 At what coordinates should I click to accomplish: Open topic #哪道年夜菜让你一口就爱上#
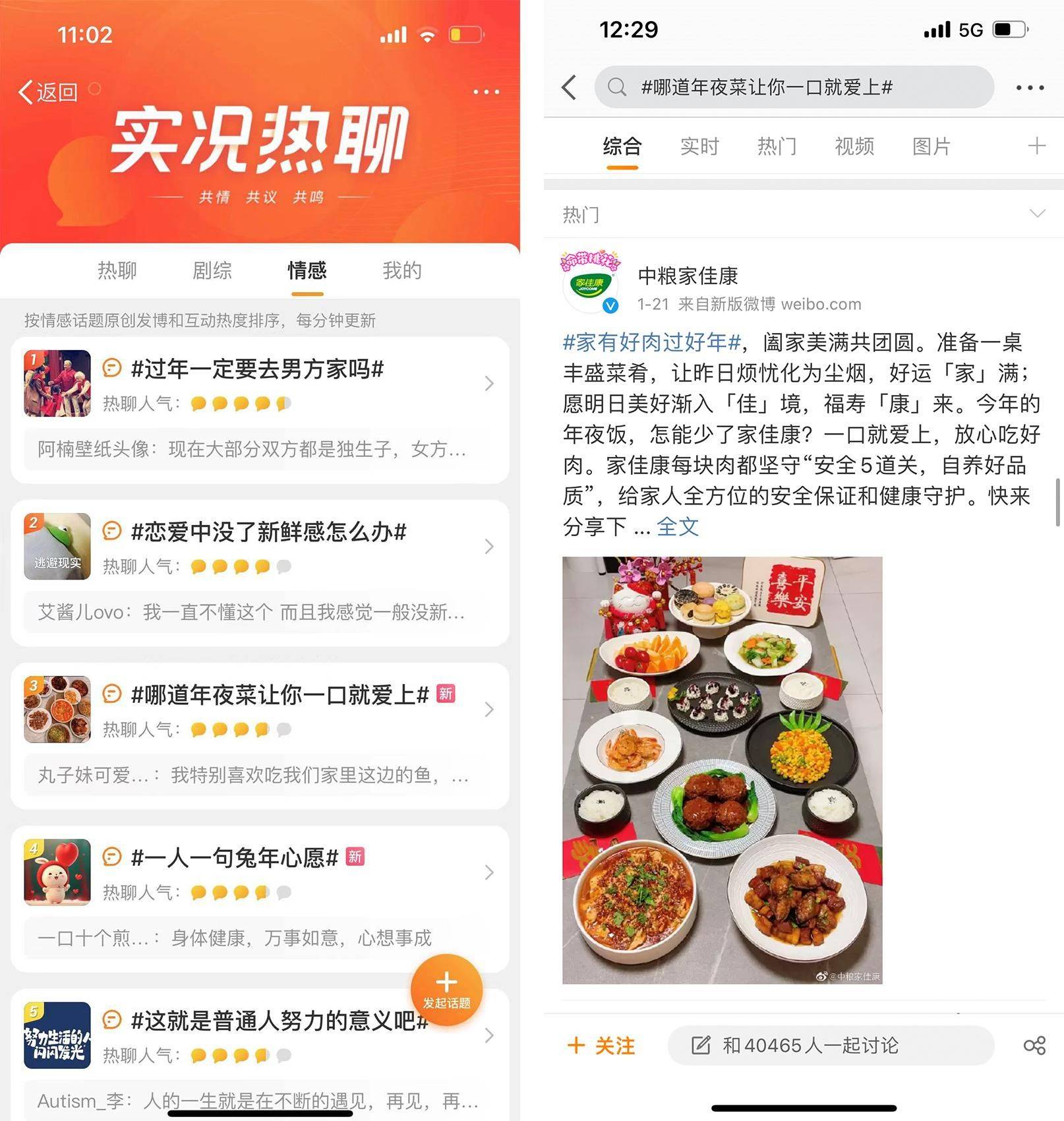280,694
